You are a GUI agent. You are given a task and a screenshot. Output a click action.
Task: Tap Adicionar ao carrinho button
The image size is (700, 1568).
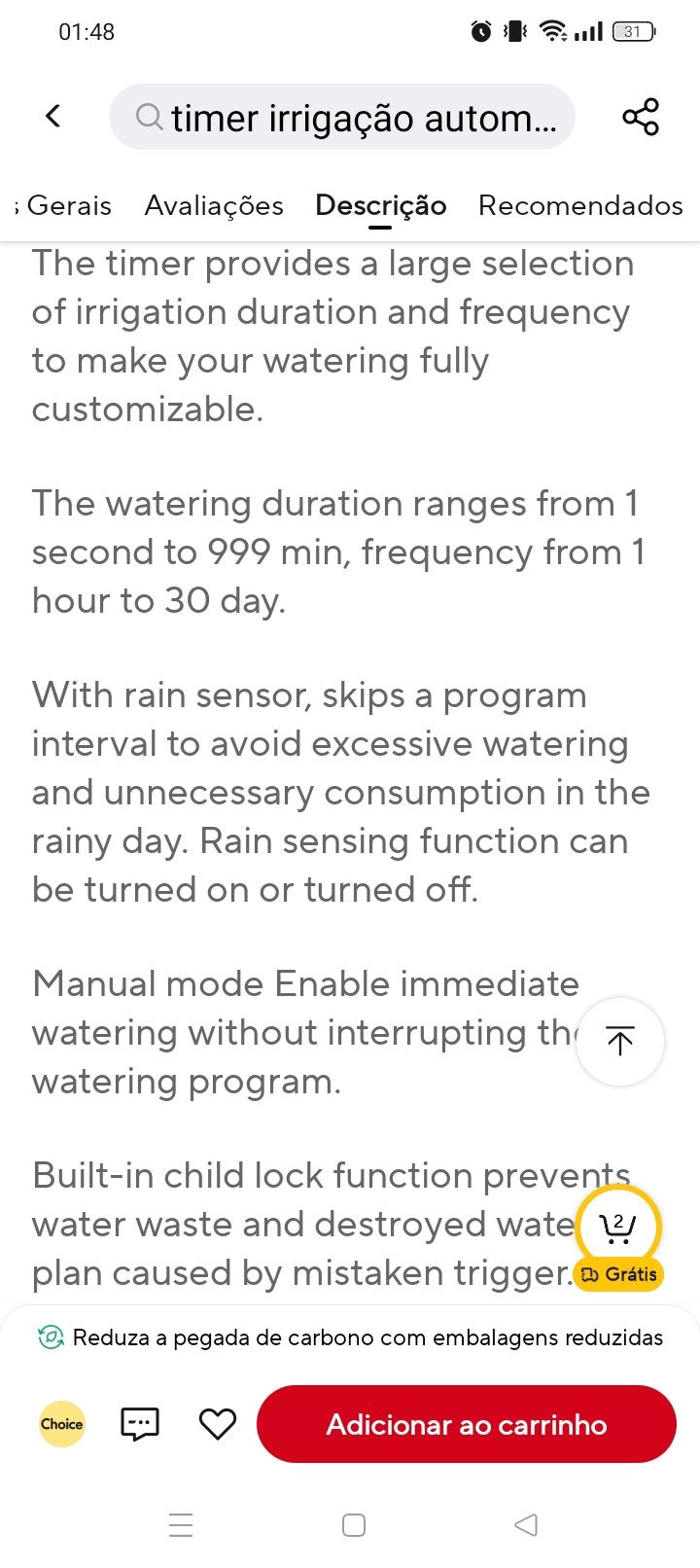(466, 1424)
